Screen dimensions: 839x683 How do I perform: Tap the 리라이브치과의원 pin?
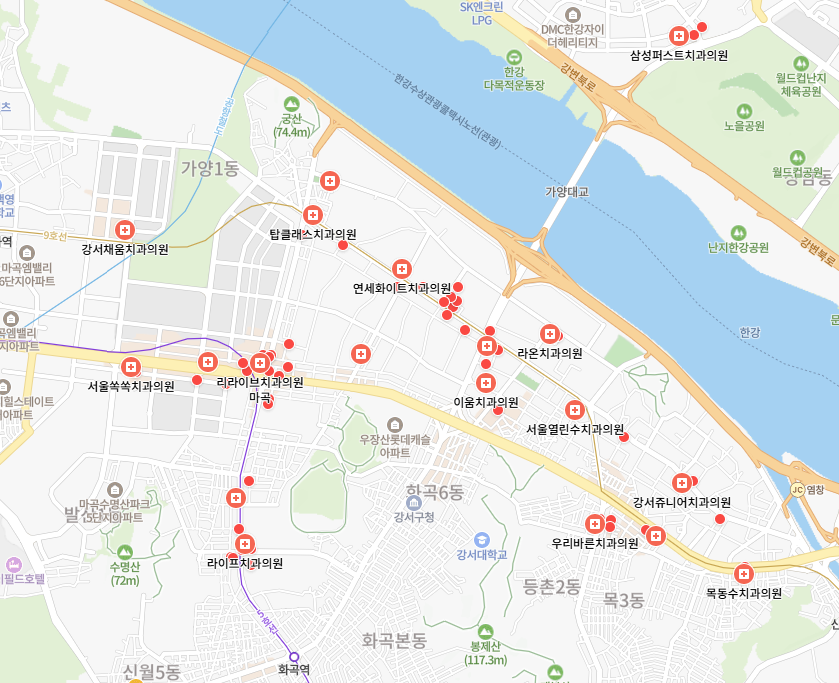click(x=260, y=363)
